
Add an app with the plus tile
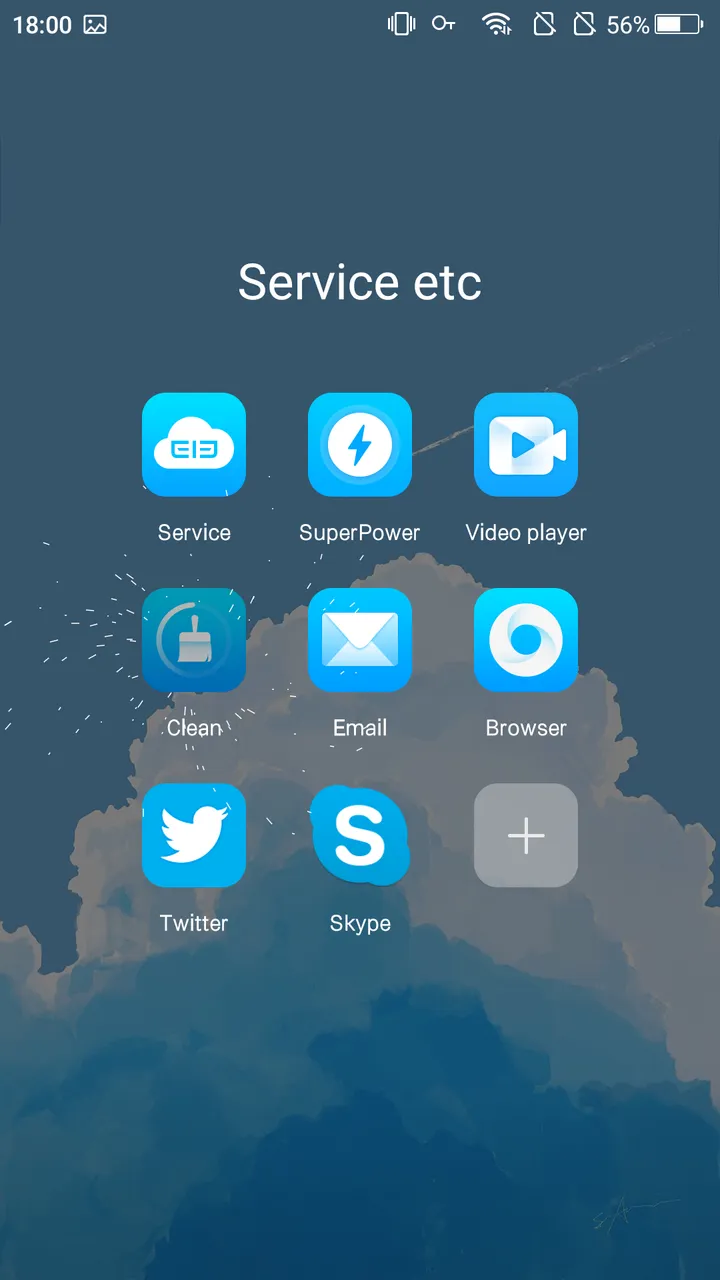click(x=526, y=835)
